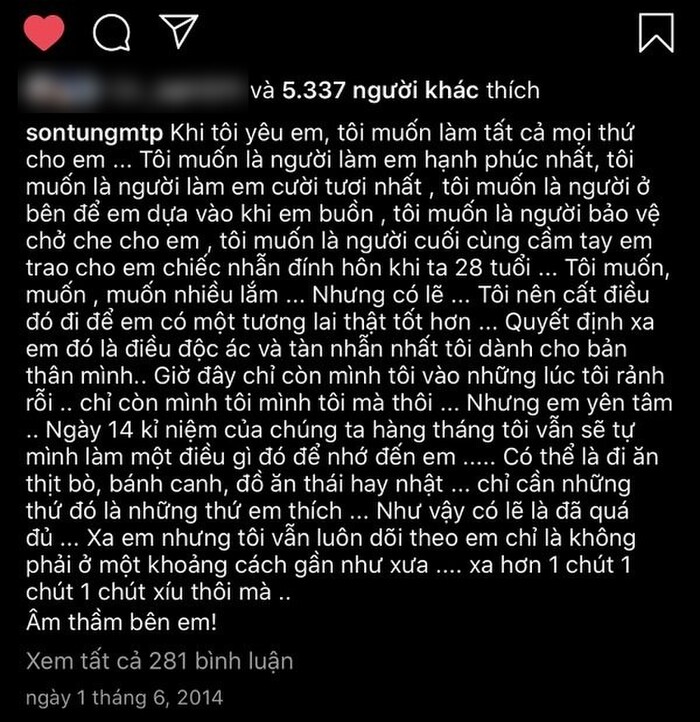Save this post with the bookmark icon

[x=657, y=33]
